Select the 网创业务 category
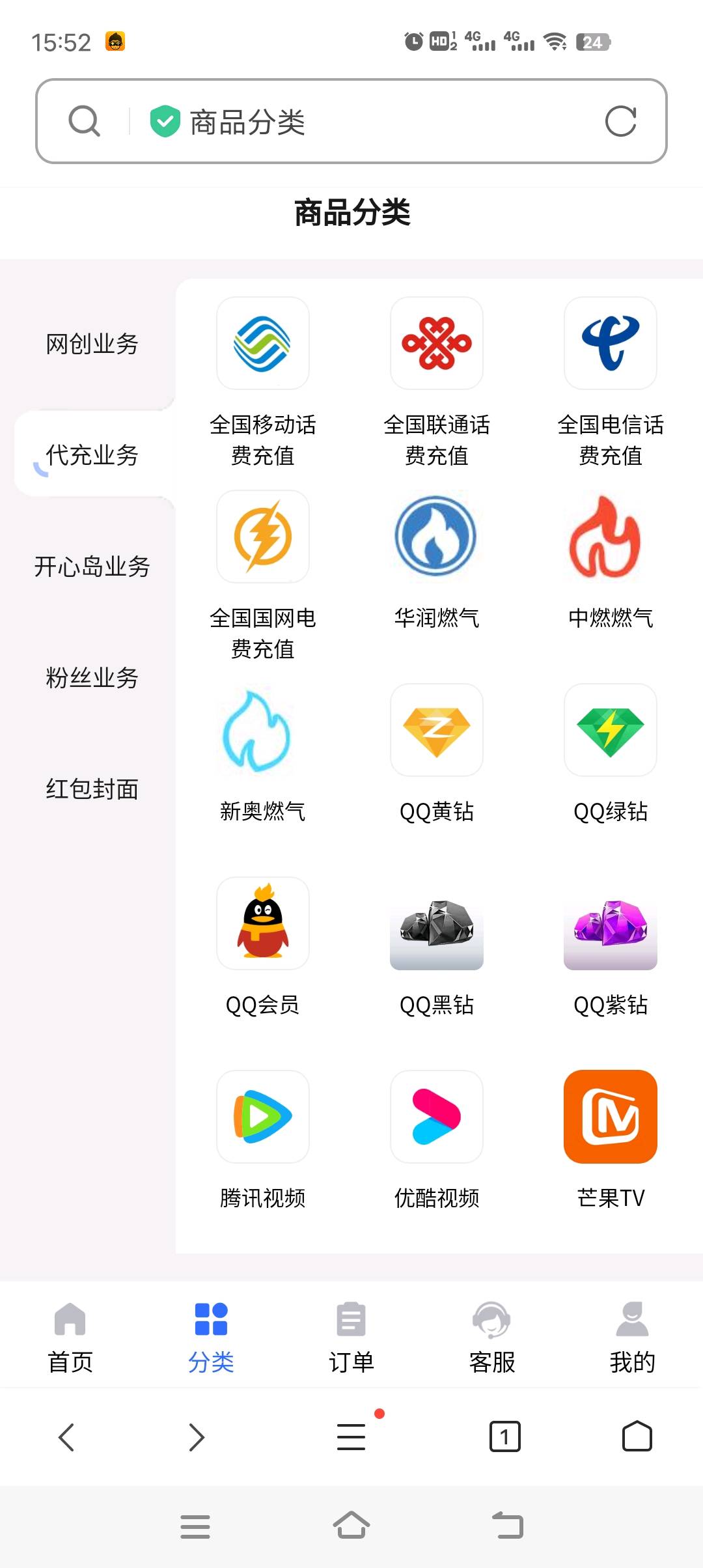The image size is (703, 1568). click(x=92, y=344)
